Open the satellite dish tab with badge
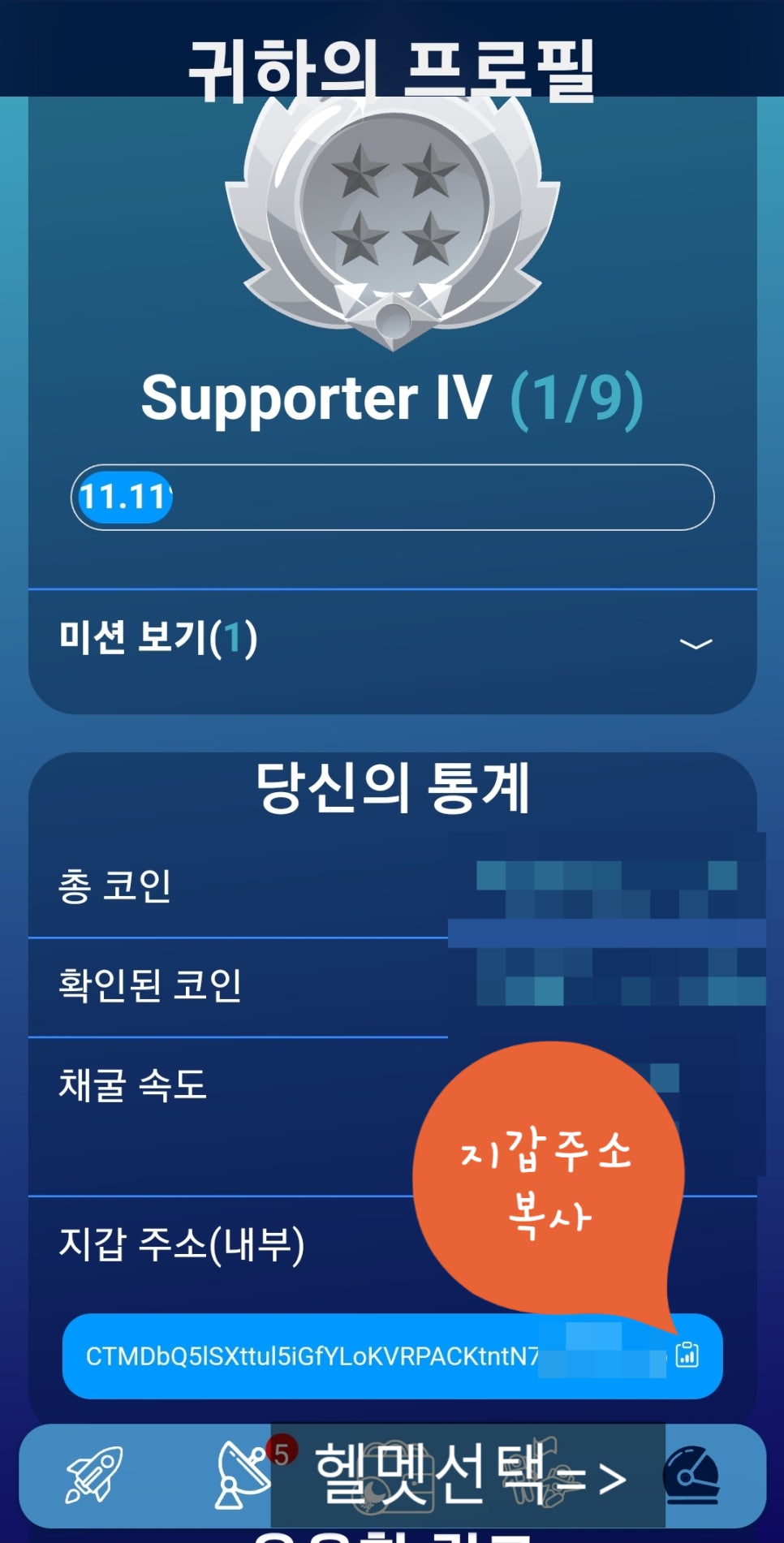784x1543 pixels. (243, 1475)
